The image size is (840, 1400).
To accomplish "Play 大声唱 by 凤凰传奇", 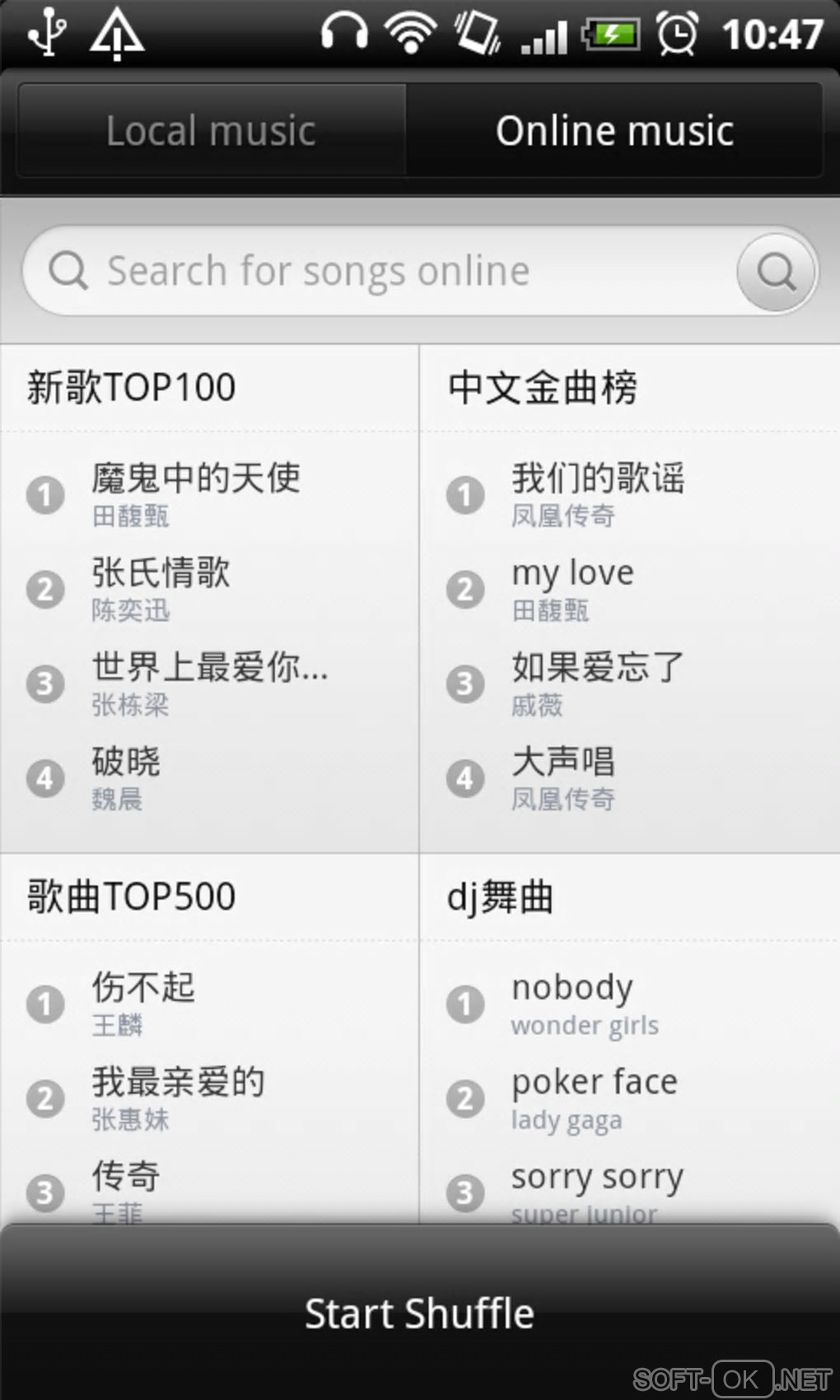I will click(x=563, y=777).
